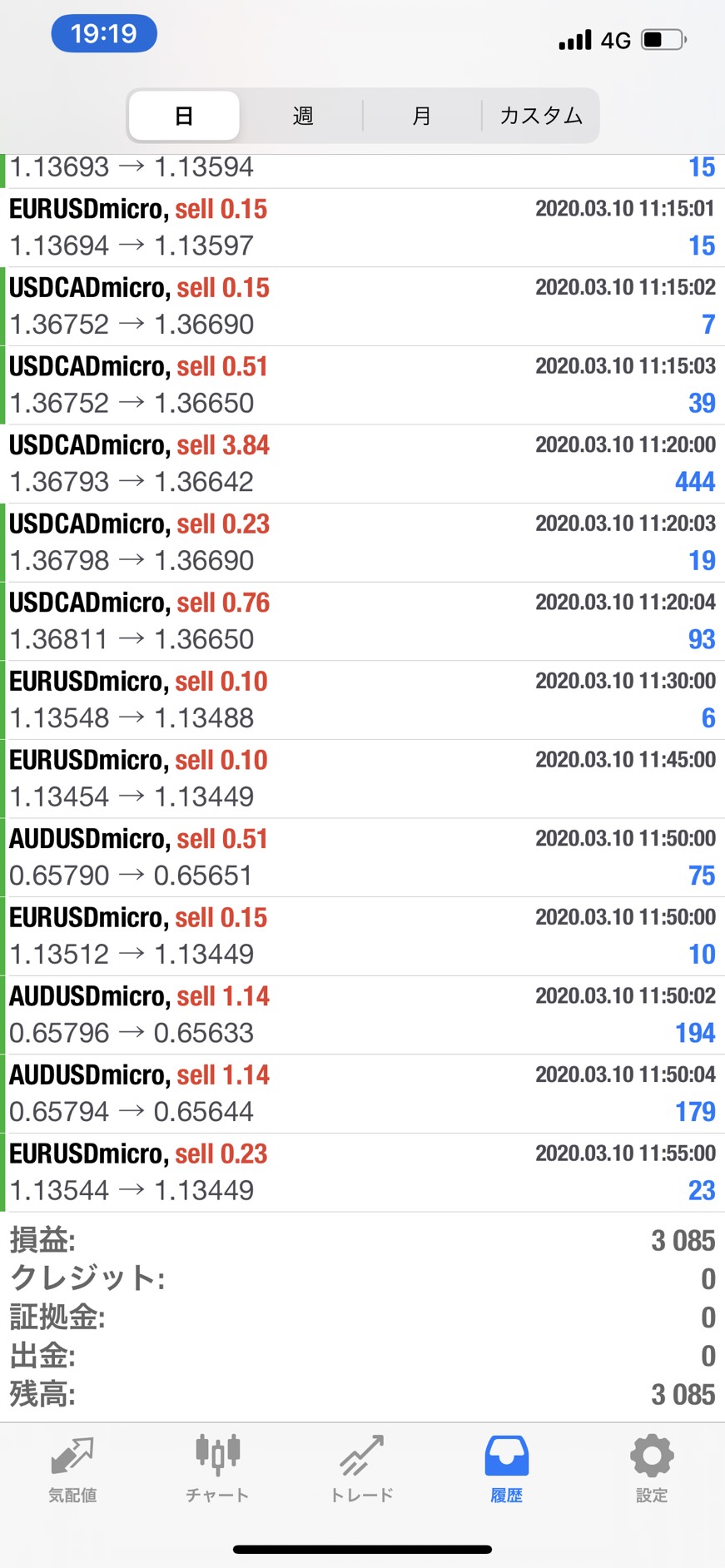
Task: Expand the USDCADmicro sell 3.84 trade
Action: 362,464
